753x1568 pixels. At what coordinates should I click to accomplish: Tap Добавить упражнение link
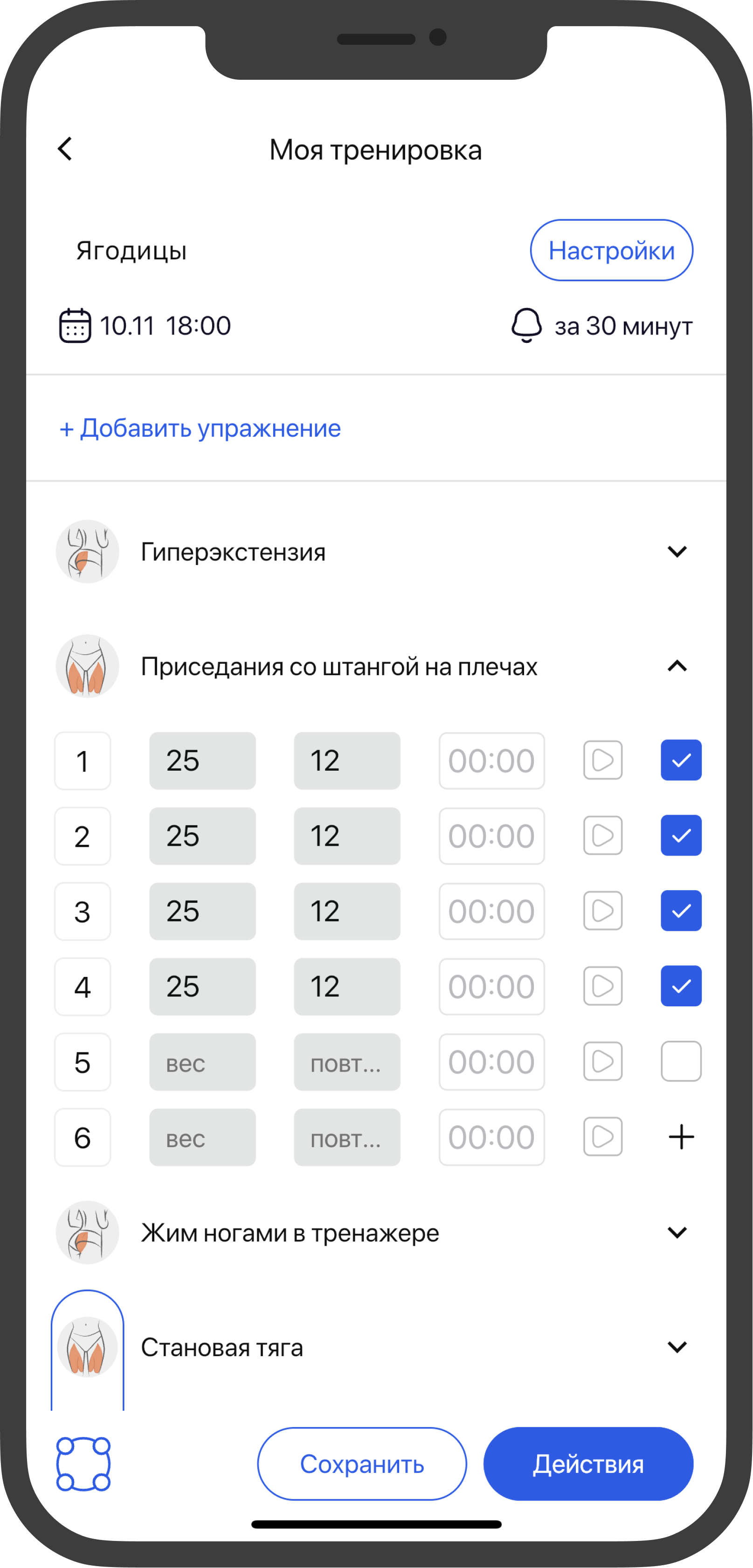pos(200,429)
